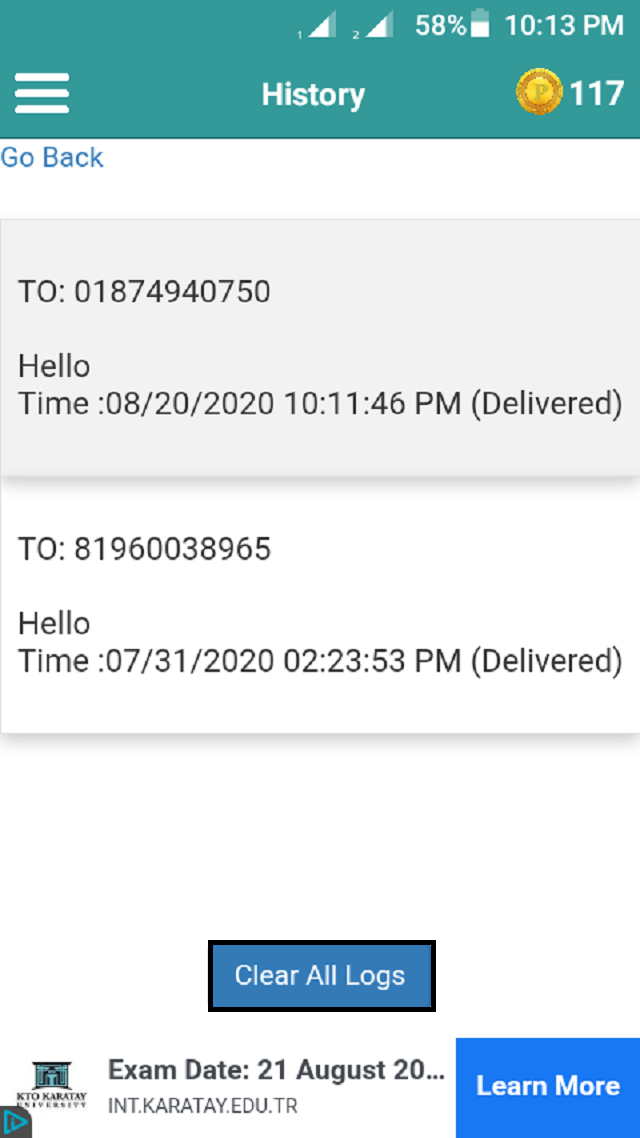
Task: Open the coin balance showing 117
Action: (x=570, y=94)
